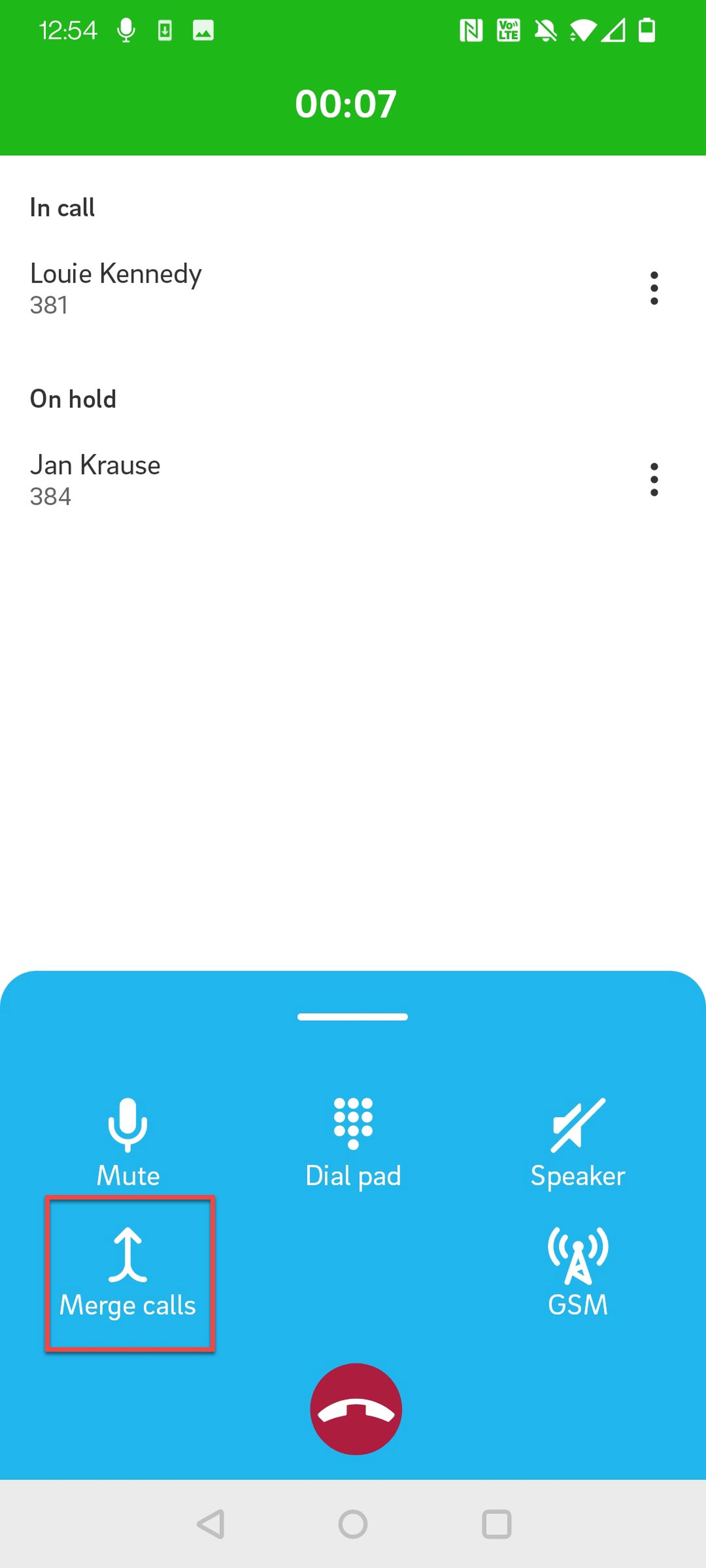Mute the microphone
Image resolution: width=706 pixels, height=1568 pixels.
pos(128,1142)
